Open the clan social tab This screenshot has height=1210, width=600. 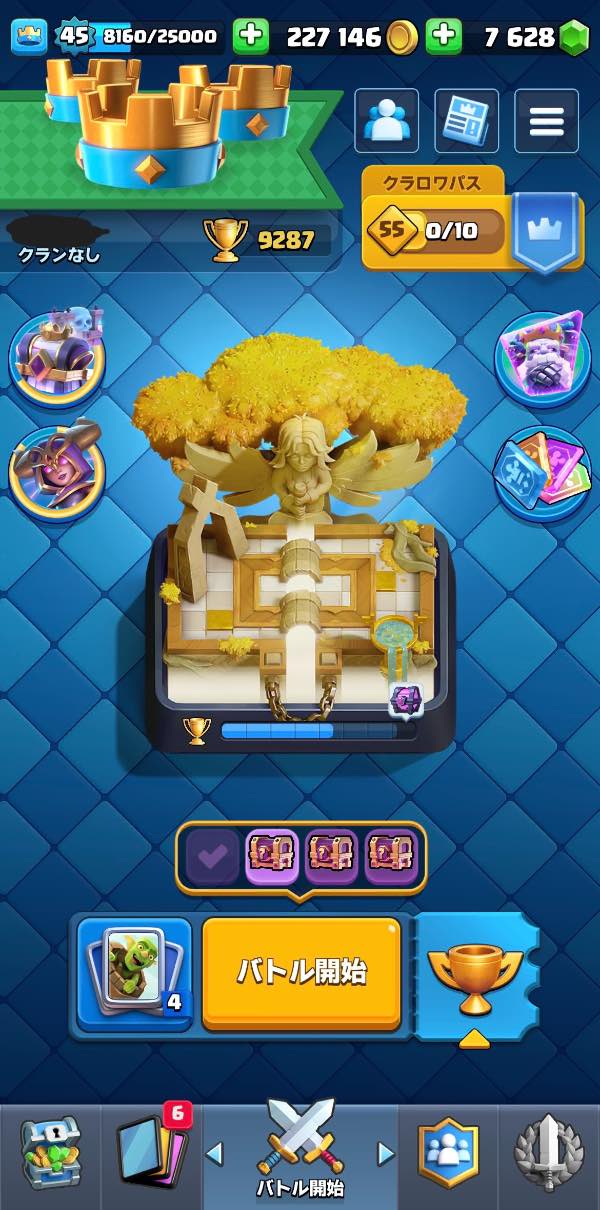(449, 1157)
